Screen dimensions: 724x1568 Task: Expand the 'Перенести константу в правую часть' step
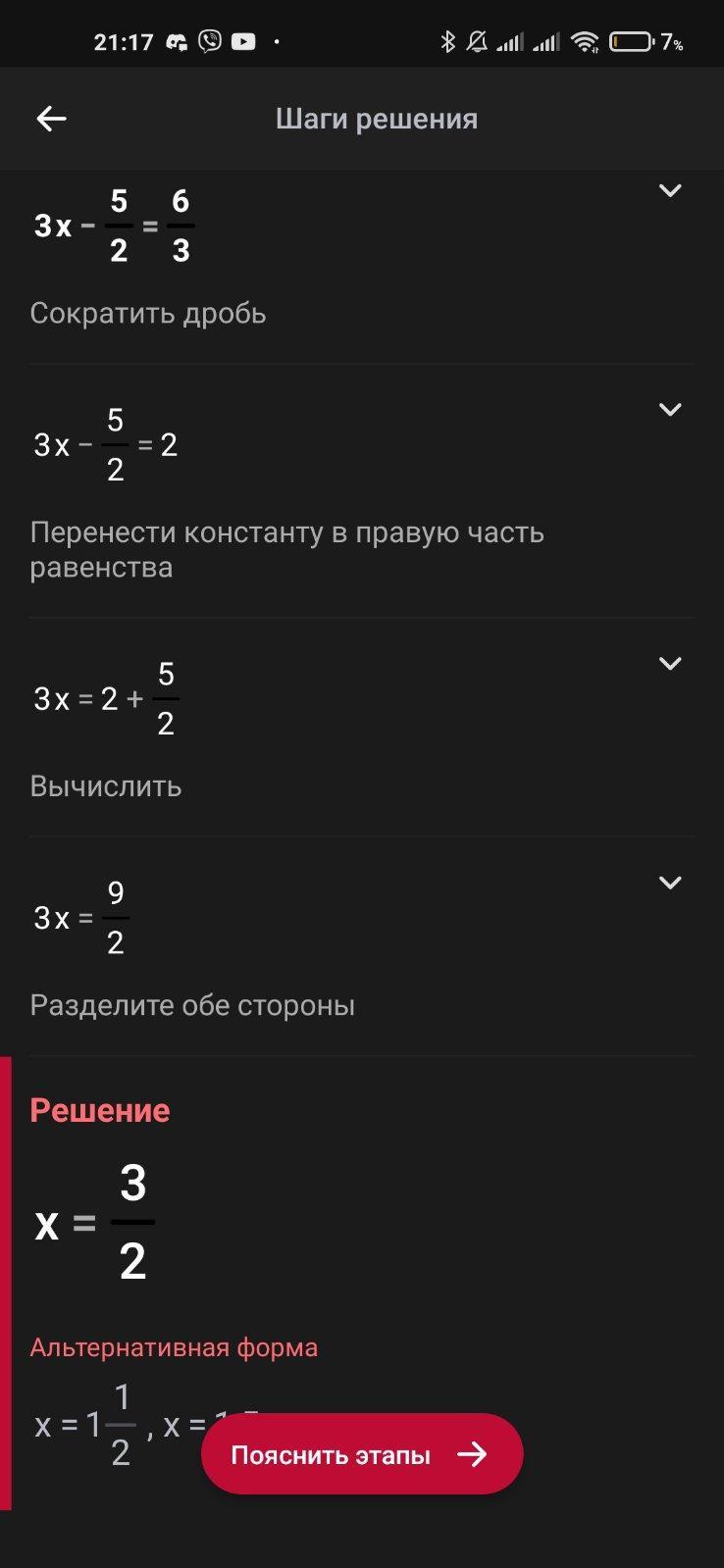pyautogui.click(x=670, y=410)
